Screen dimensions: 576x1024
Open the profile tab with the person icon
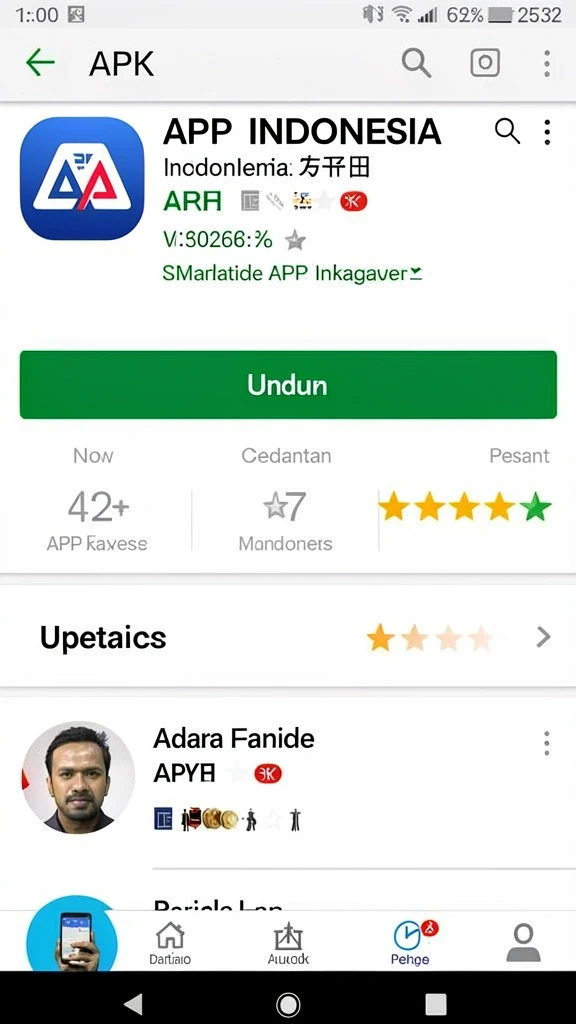523,942
